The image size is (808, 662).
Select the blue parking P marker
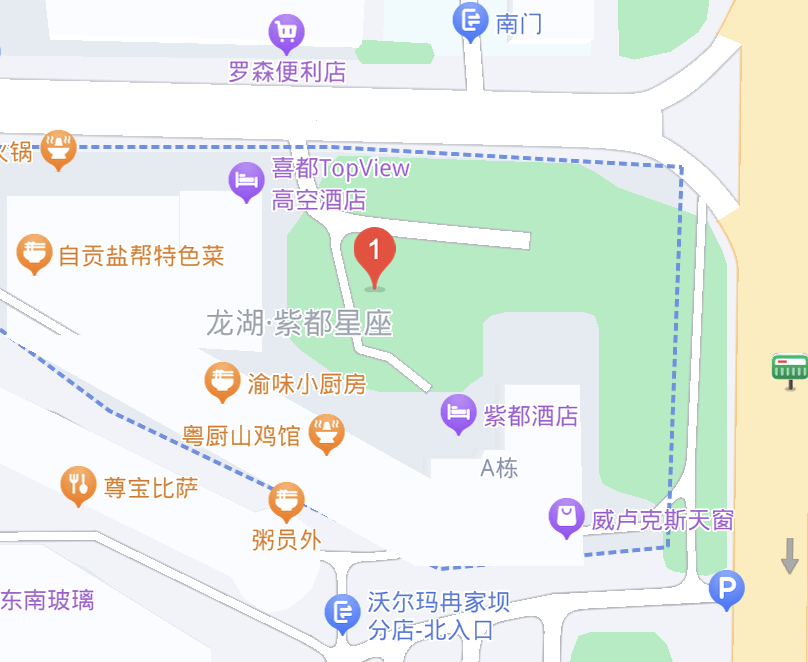pos(726,589)
